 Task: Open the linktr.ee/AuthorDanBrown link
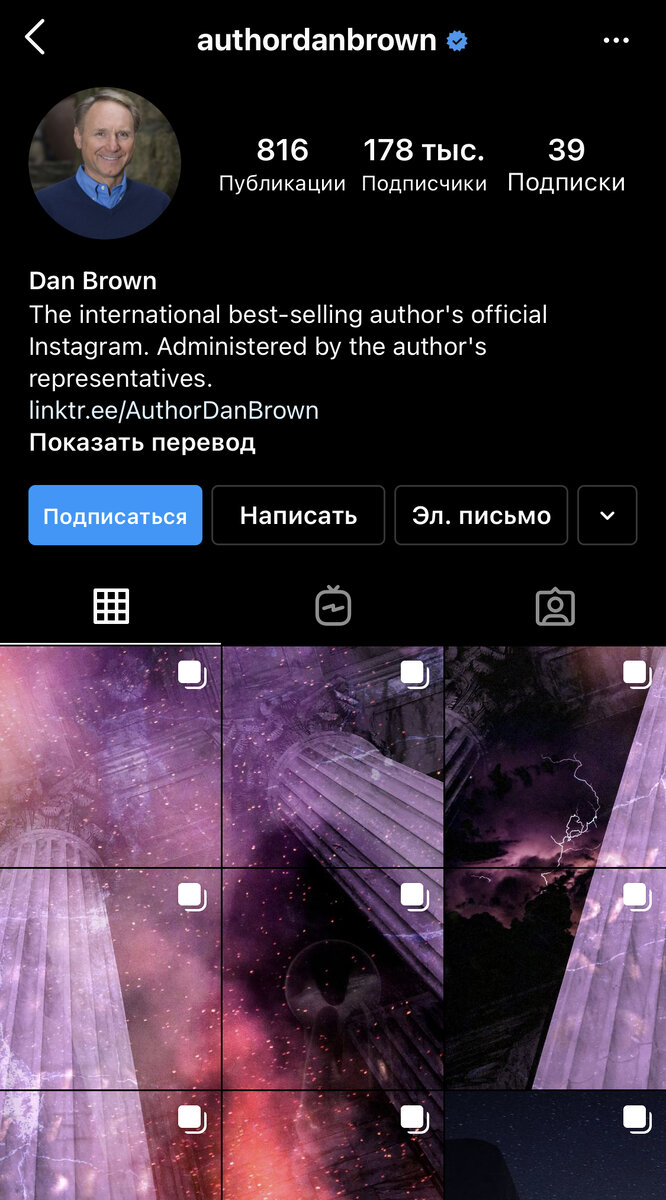point(174,410)
